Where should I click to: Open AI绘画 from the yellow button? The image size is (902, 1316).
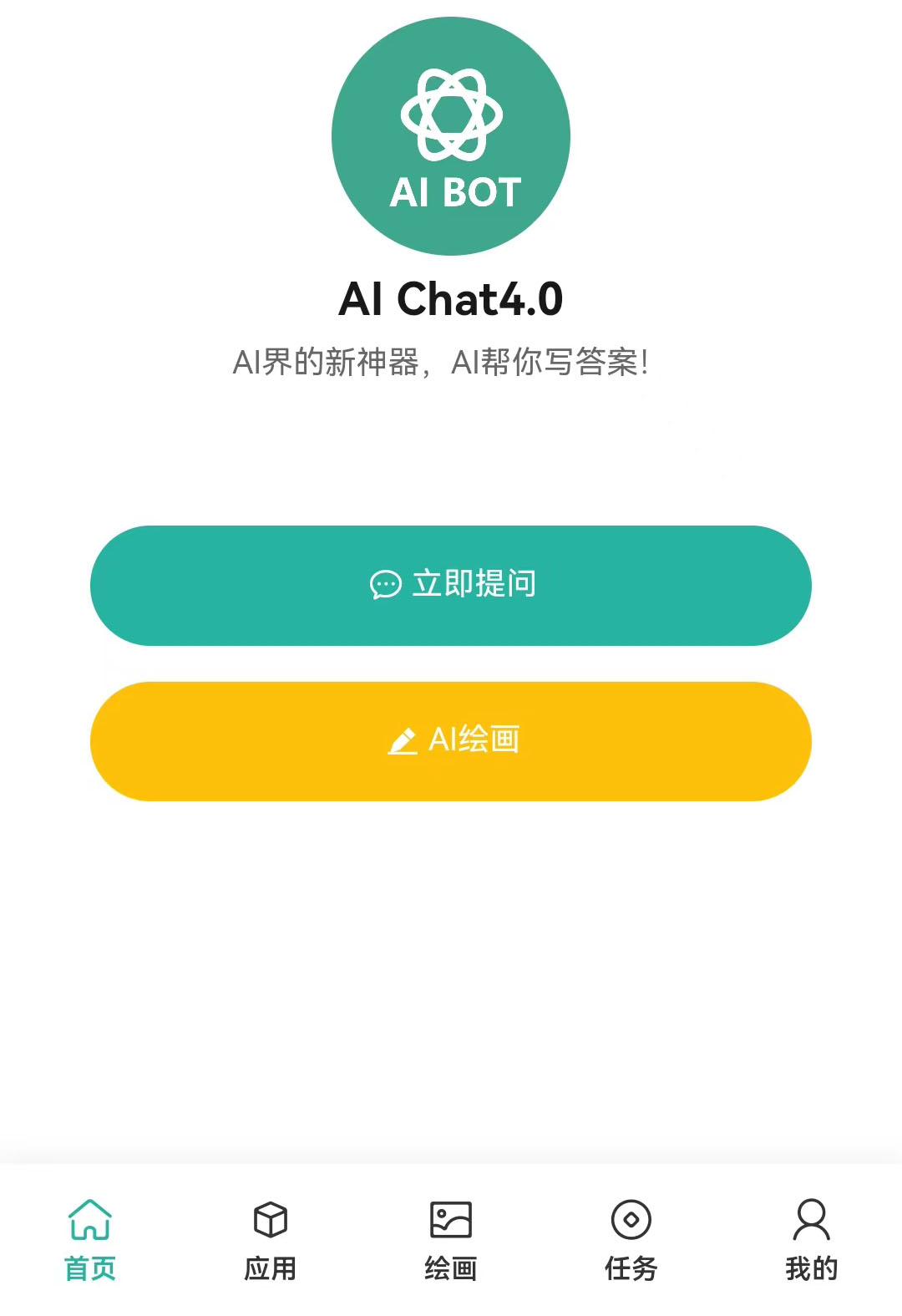coord(451,741)
